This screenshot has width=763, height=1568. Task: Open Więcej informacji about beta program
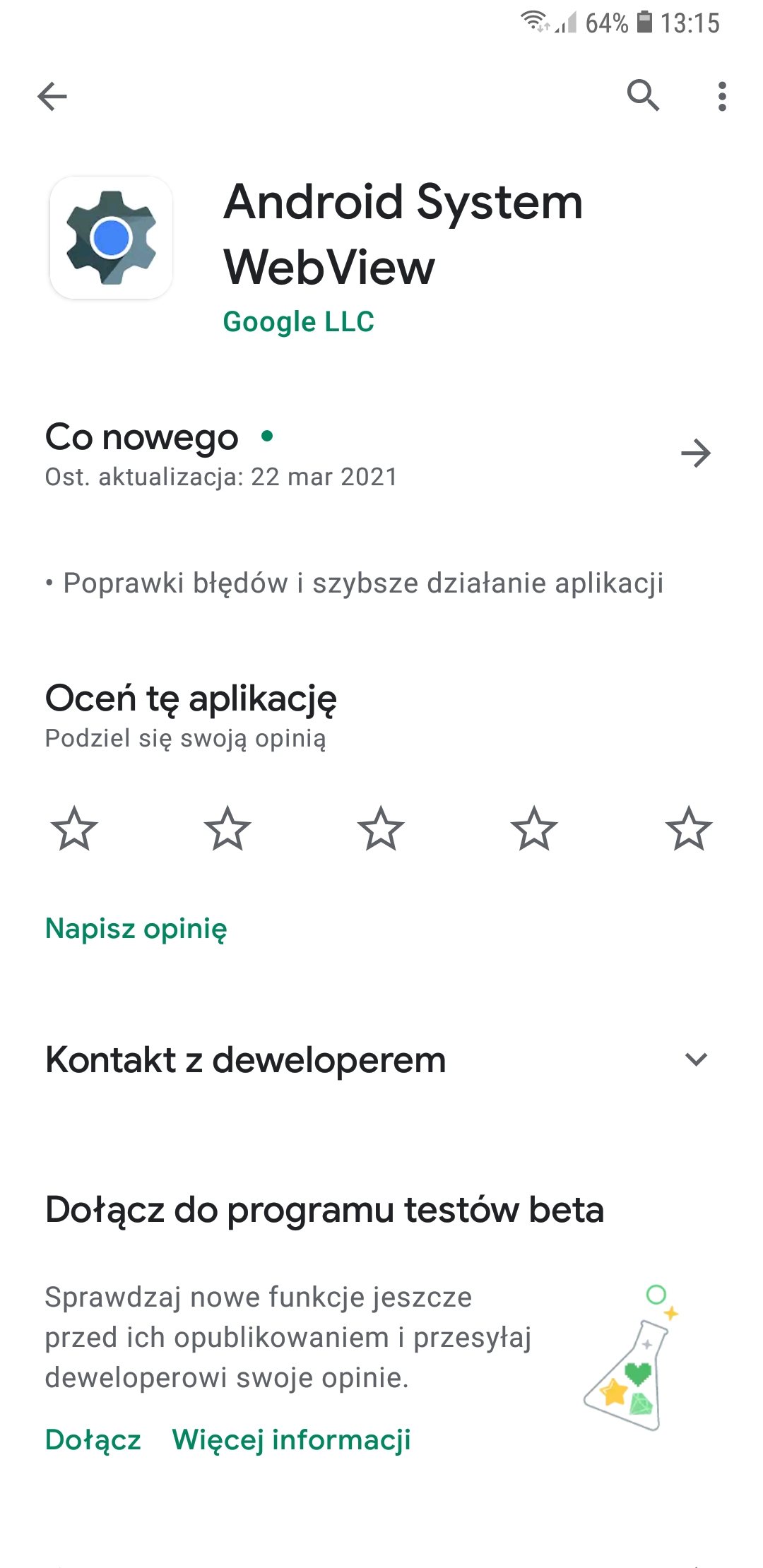point(291,1439)
